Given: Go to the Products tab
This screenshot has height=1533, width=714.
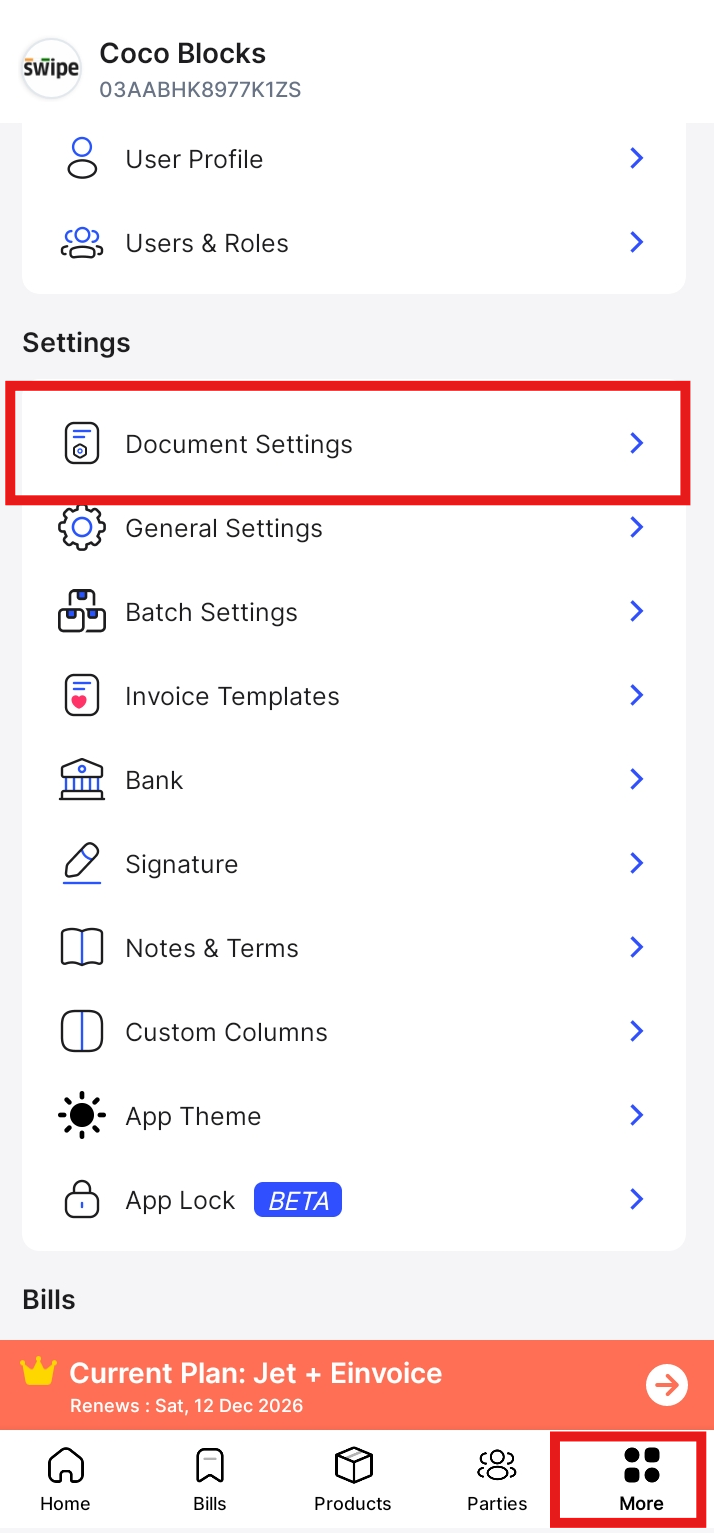Looking at the screenshot, I should coord(353,1481).
